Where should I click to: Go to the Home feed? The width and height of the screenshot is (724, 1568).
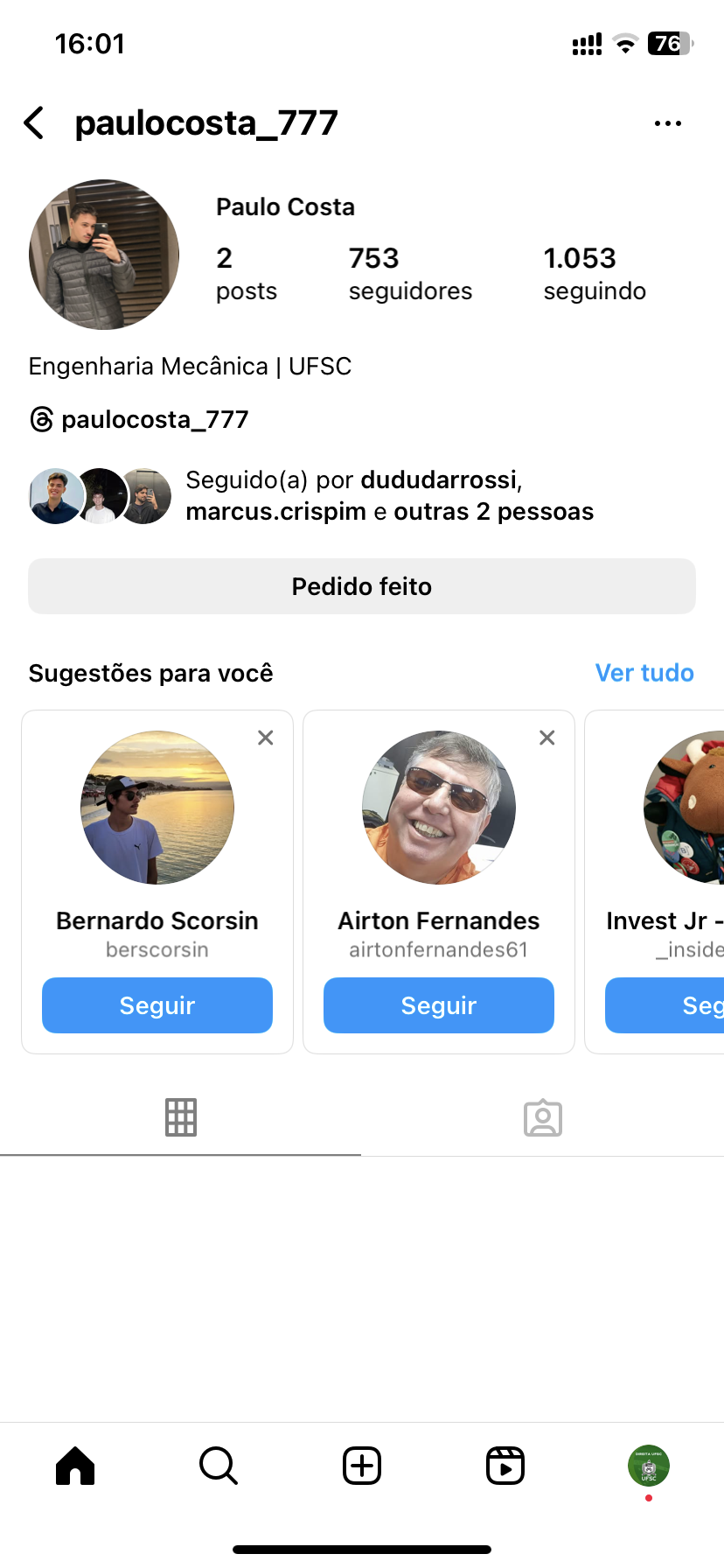[x=75, y=1466]
